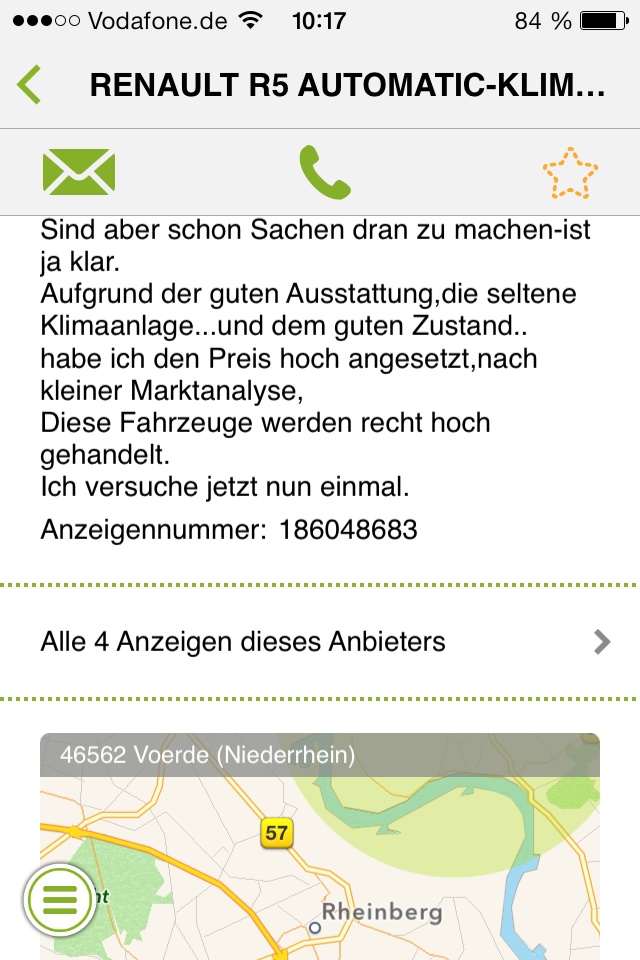Open the round green menu button
Screen dimensions: 640x960
click(x=60, y=899)
